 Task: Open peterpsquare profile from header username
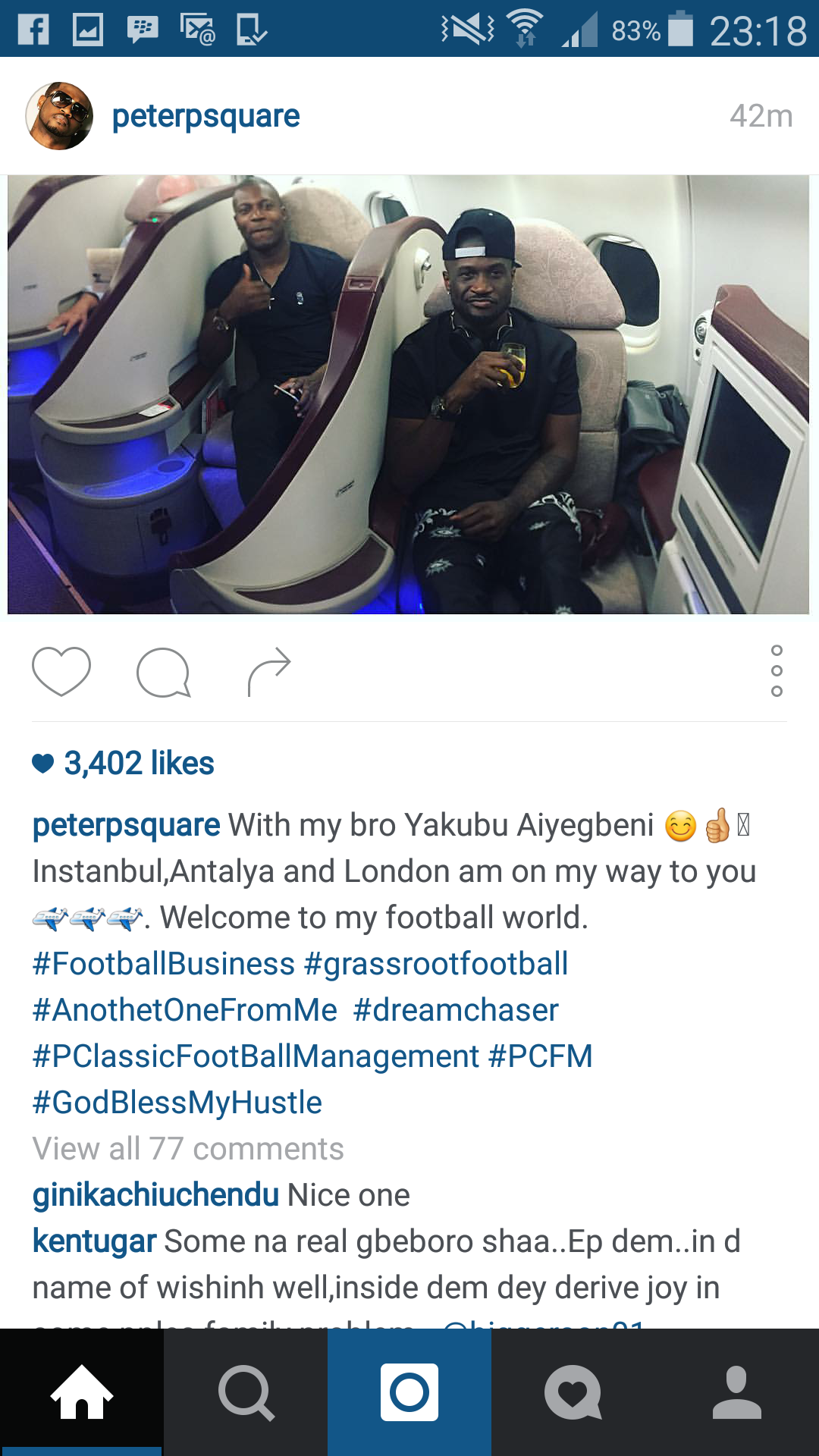coord(206,116)
